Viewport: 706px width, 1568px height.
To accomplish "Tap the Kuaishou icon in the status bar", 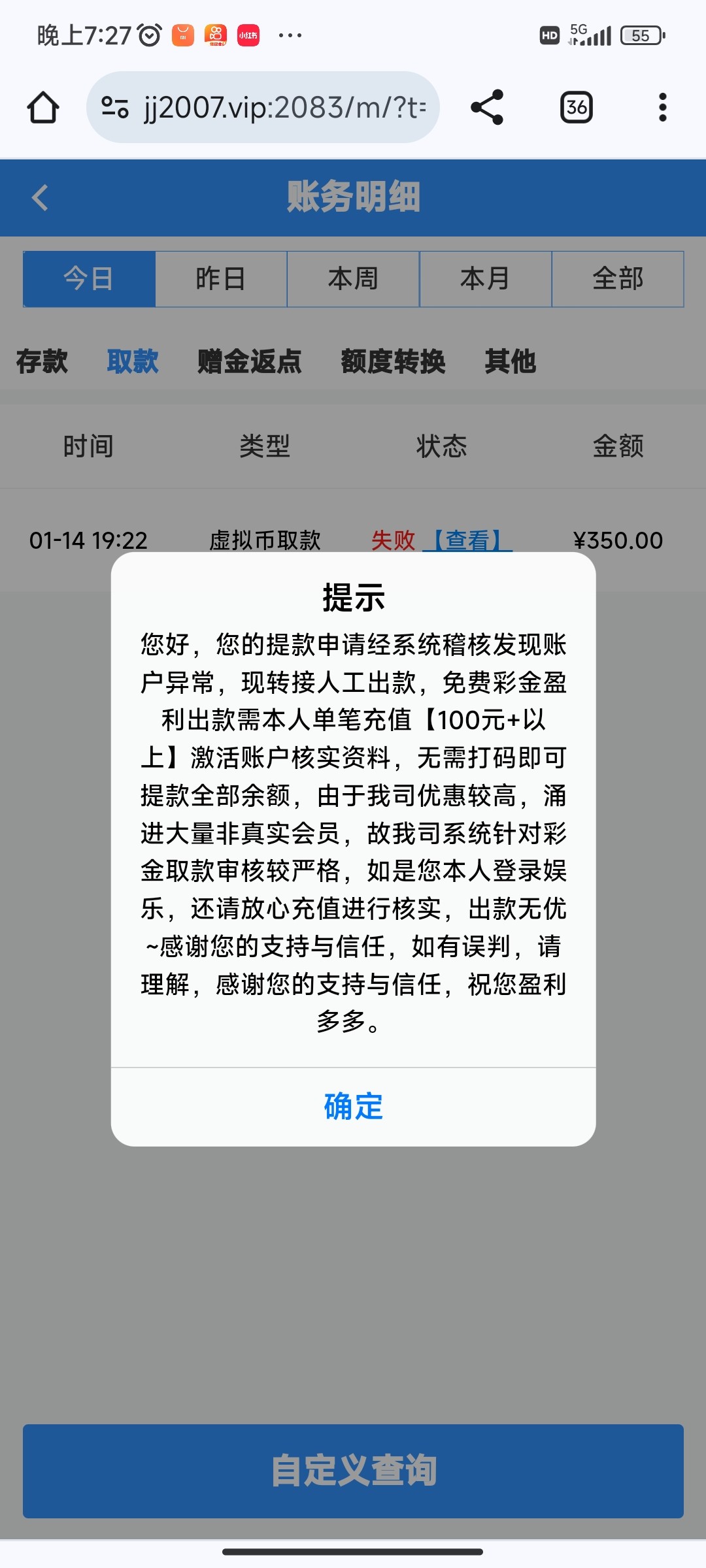I will click(216, 36).
